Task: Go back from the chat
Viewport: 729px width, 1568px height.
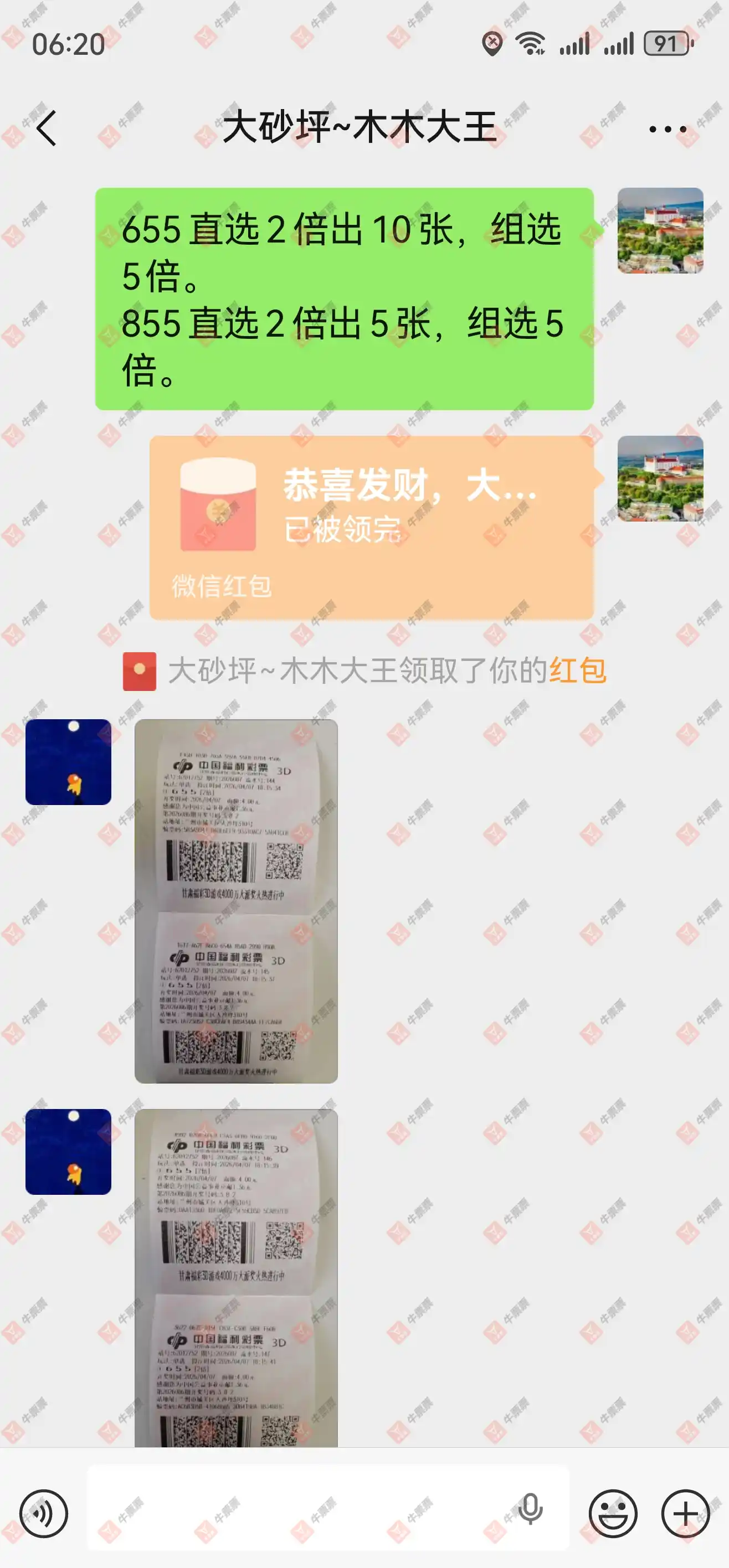Action: [47, 128]
